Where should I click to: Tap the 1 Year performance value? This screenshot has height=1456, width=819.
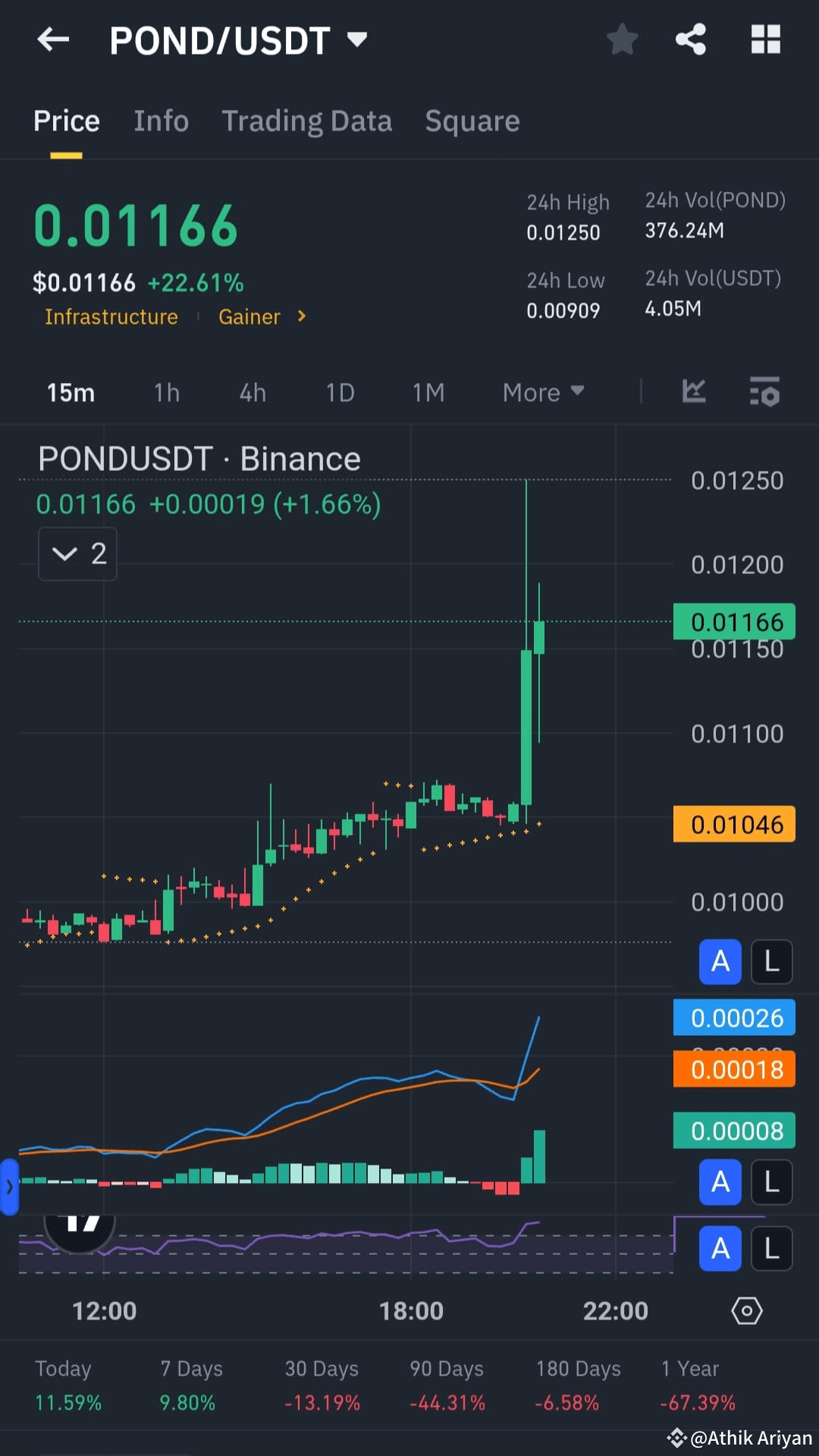click(x=696, y=1402)
